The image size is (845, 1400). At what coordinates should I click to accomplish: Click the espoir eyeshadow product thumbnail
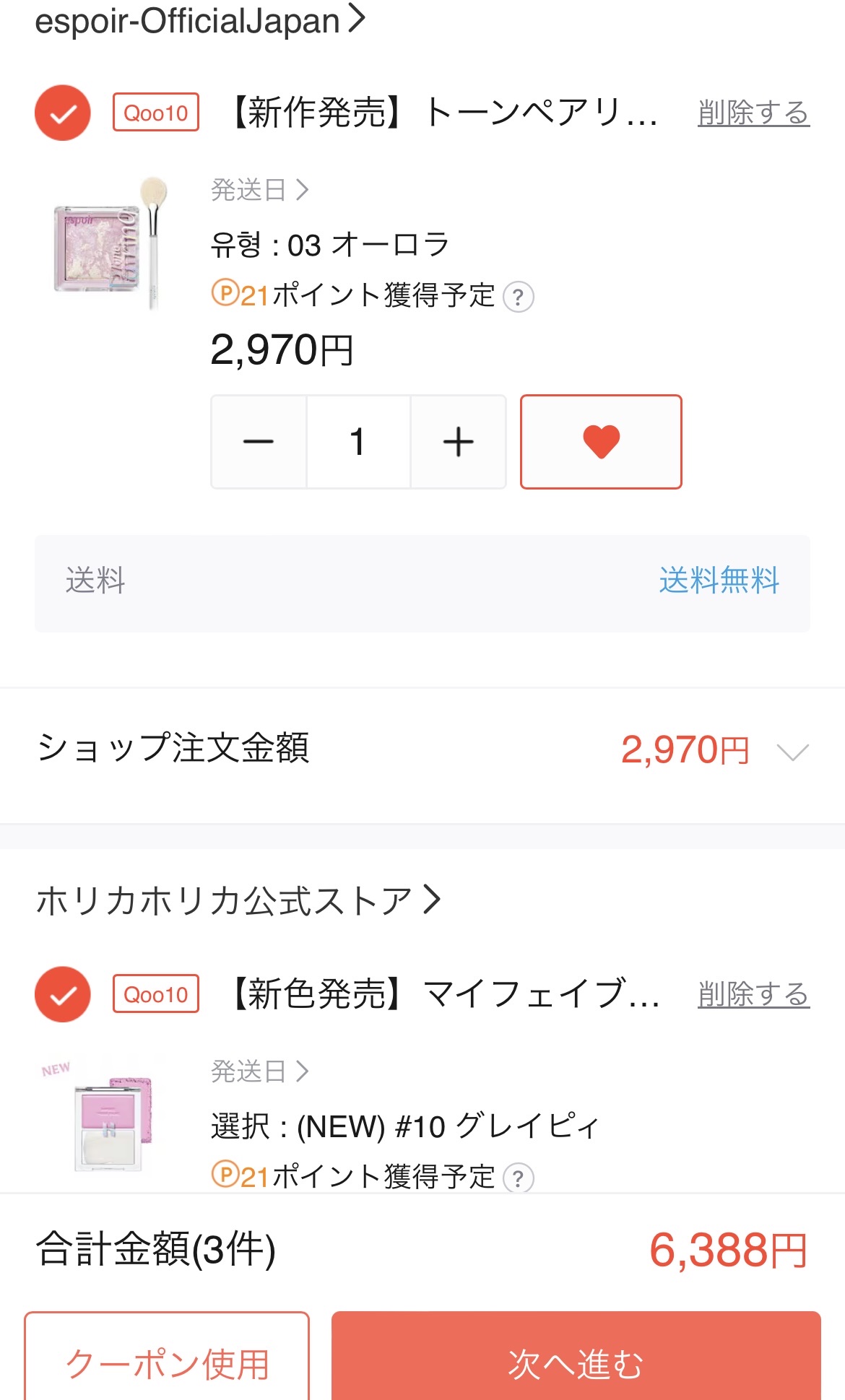pos(108,249)
